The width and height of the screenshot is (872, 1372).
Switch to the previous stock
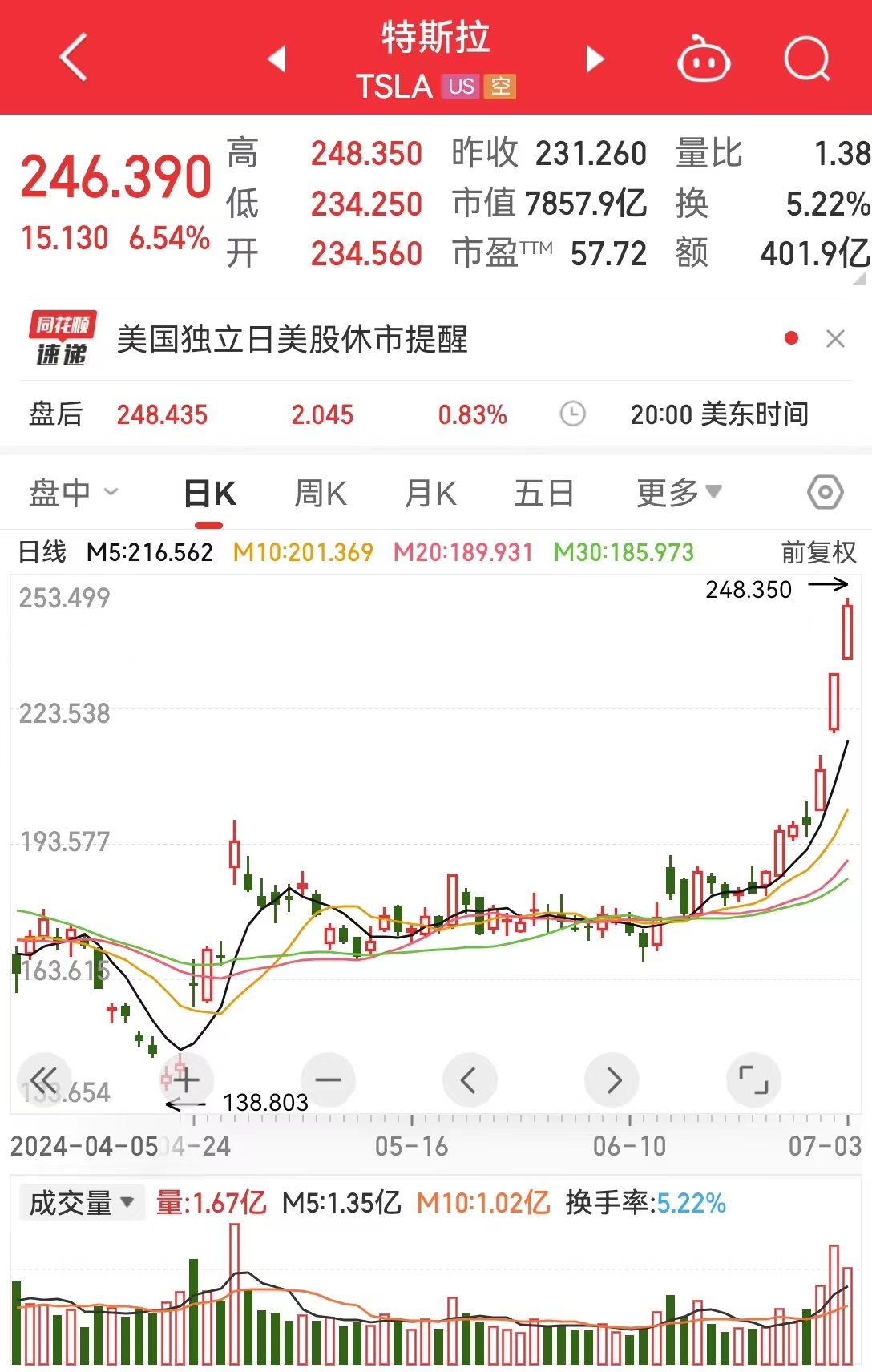(277, 59)
